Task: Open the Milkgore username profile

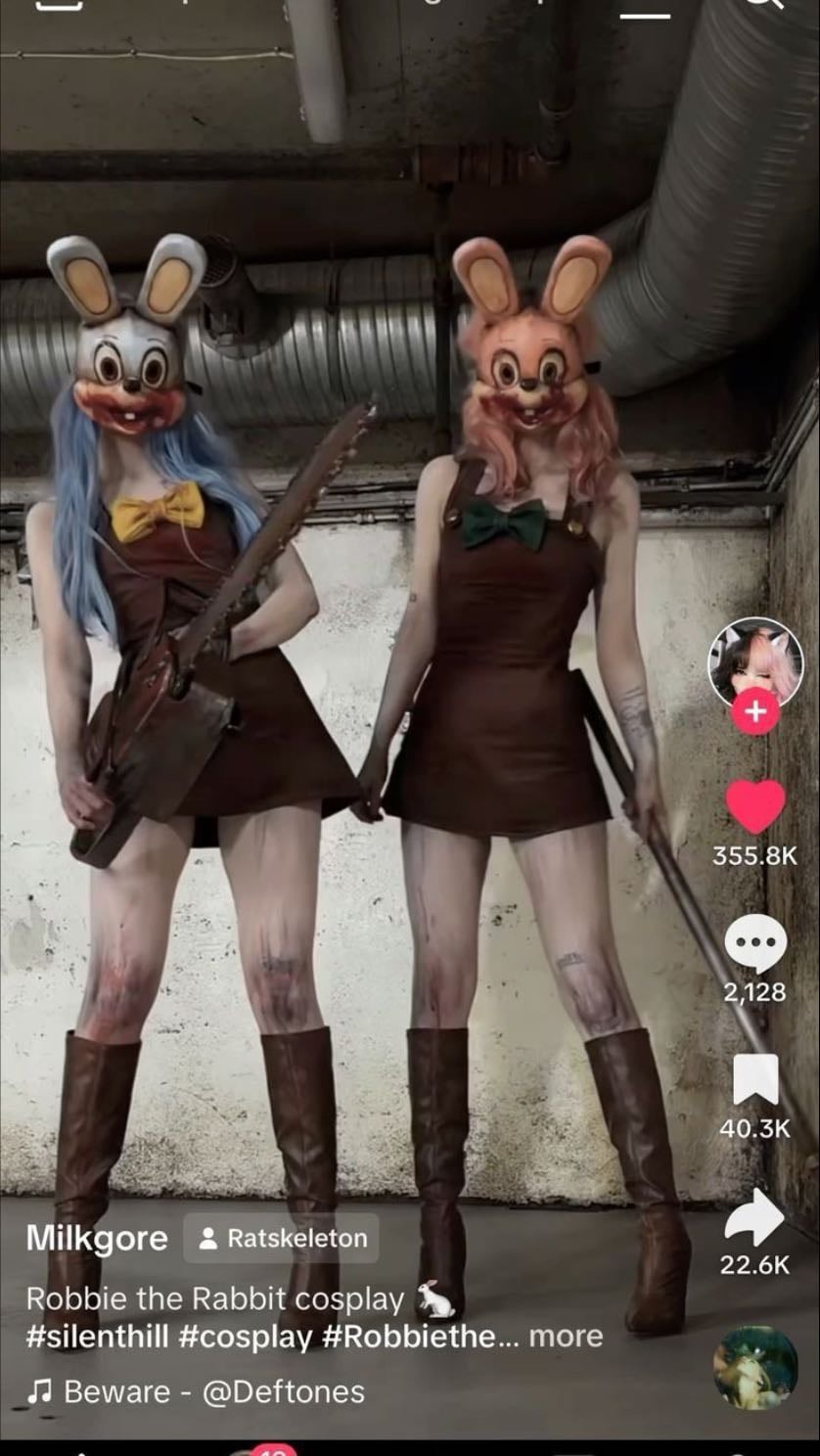Action: pos(97,1238)
